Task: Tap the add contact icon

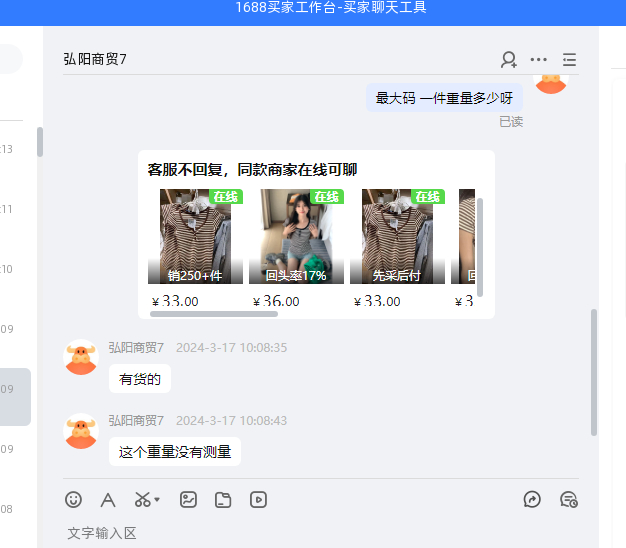Action: (508, 60)
